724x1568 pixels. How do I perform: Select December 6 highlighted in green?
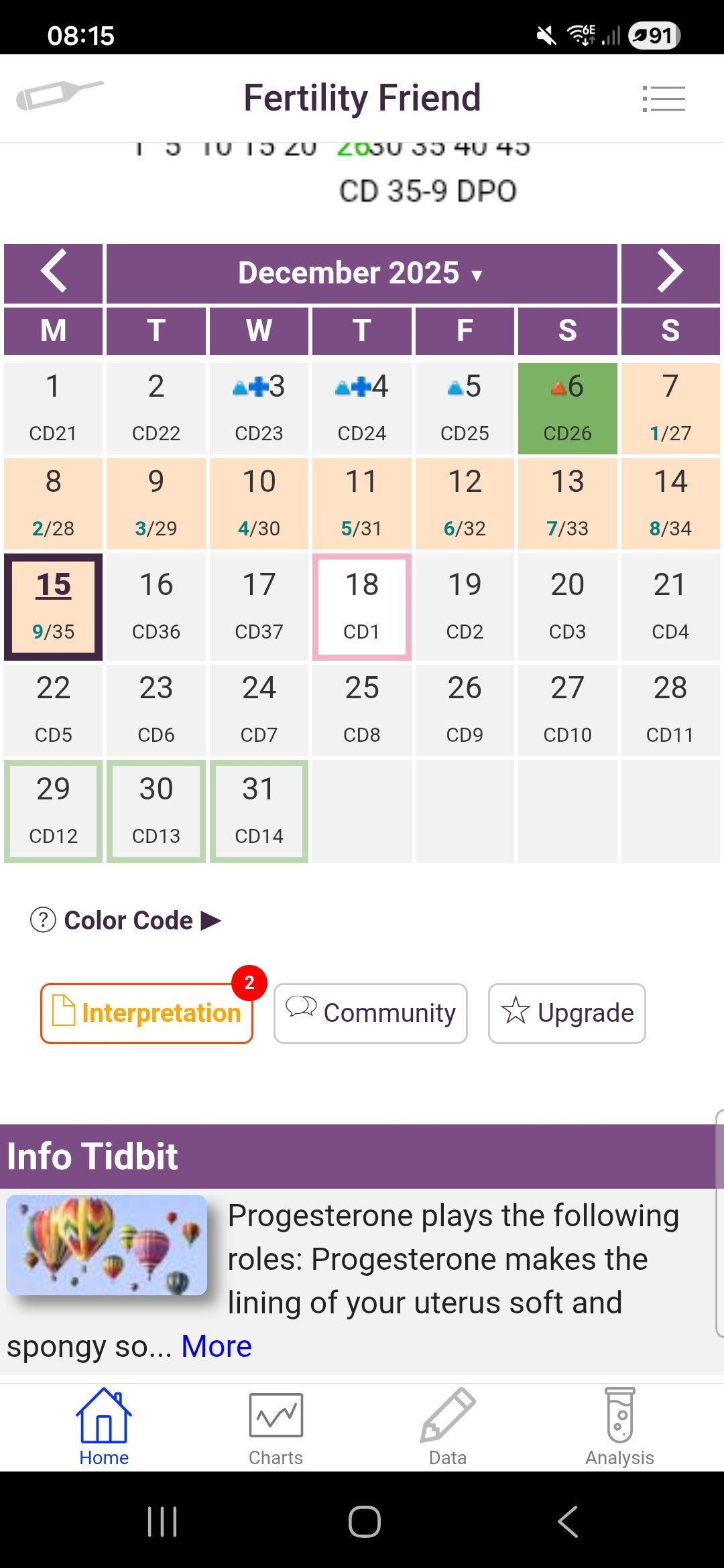567,408
